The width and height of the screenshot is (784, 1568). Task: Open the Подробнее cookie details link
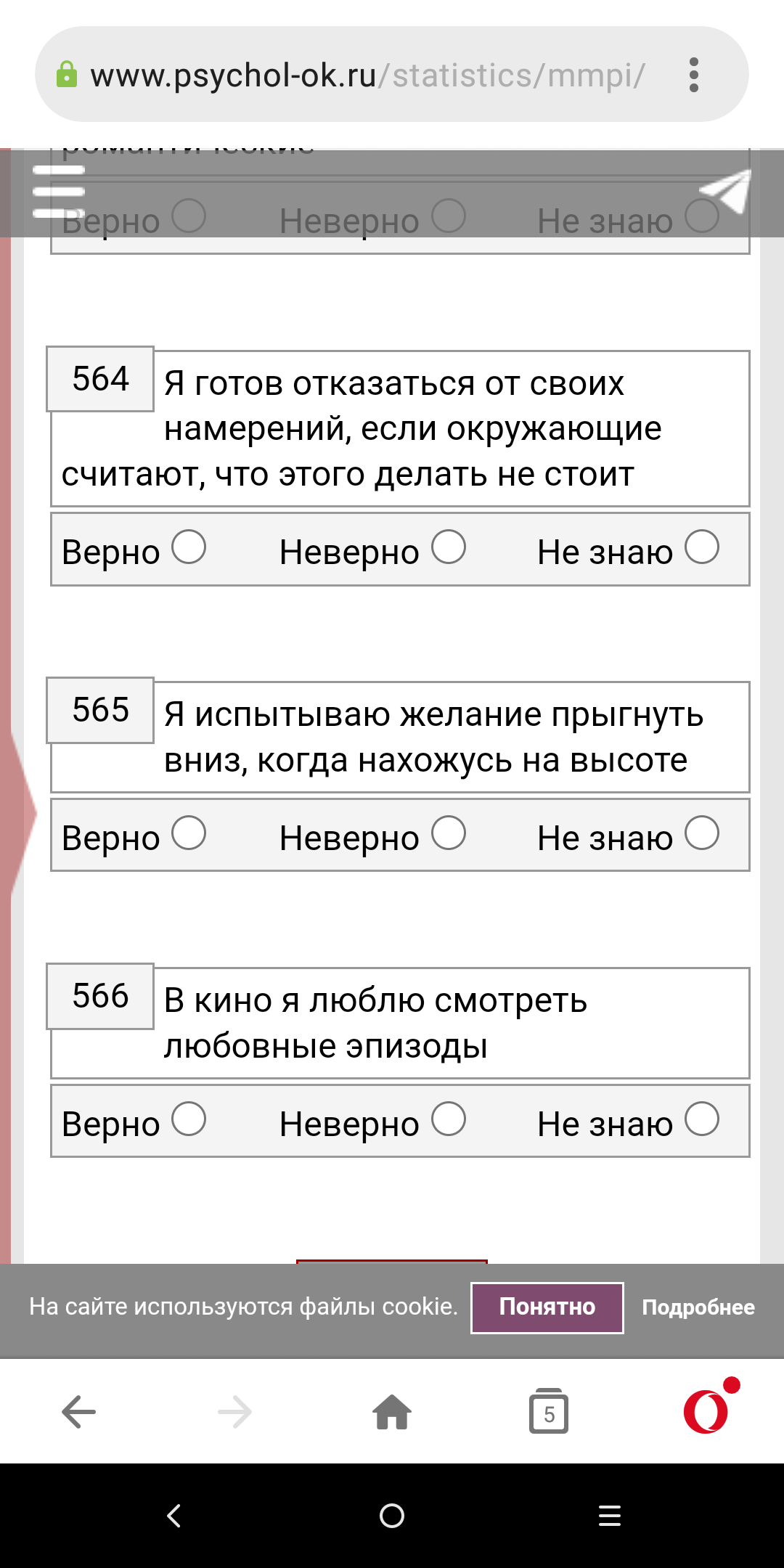(x=698, y=1307)
